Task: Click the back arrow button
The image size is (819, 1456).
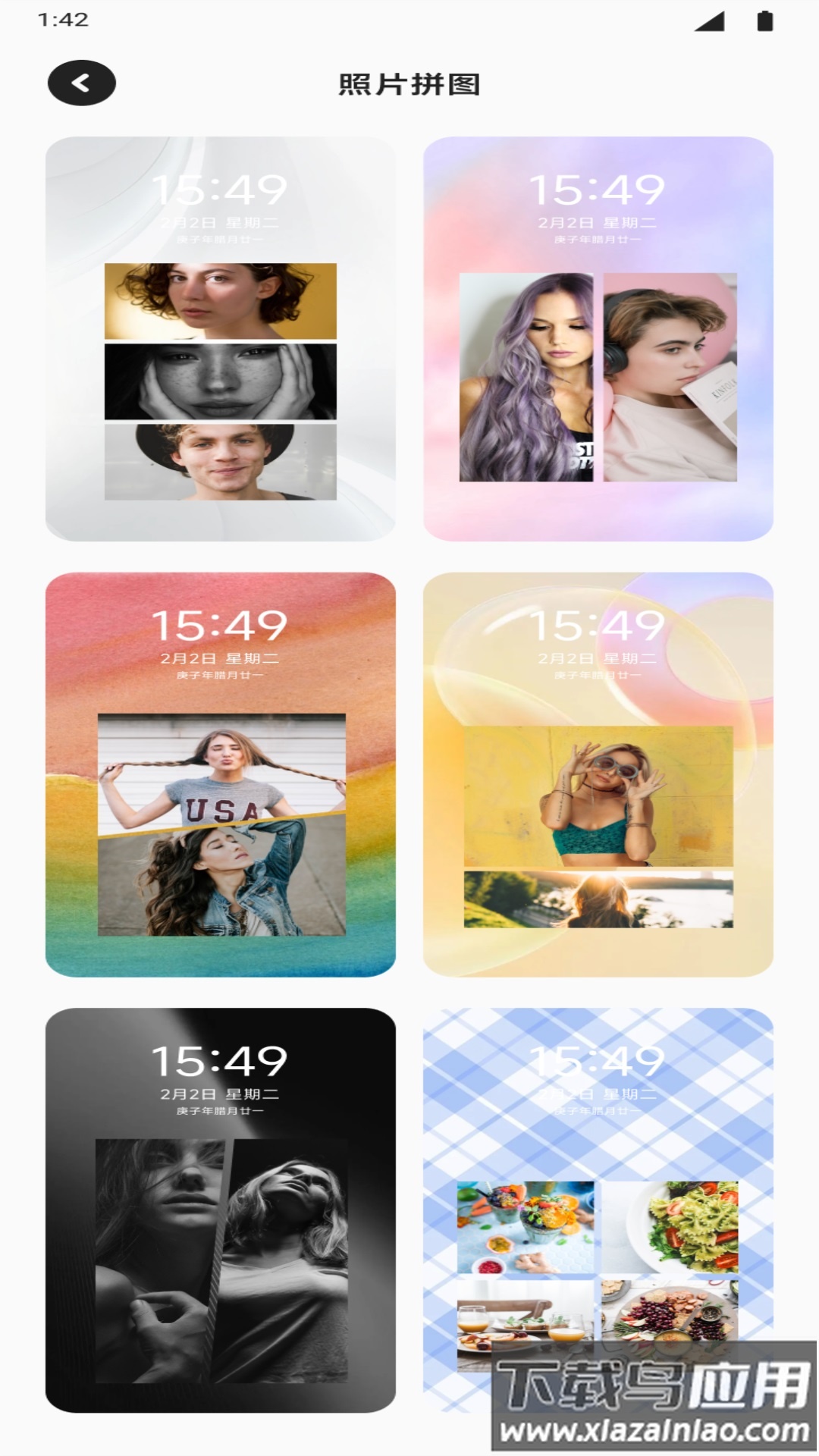Action: tap(80, 81)
